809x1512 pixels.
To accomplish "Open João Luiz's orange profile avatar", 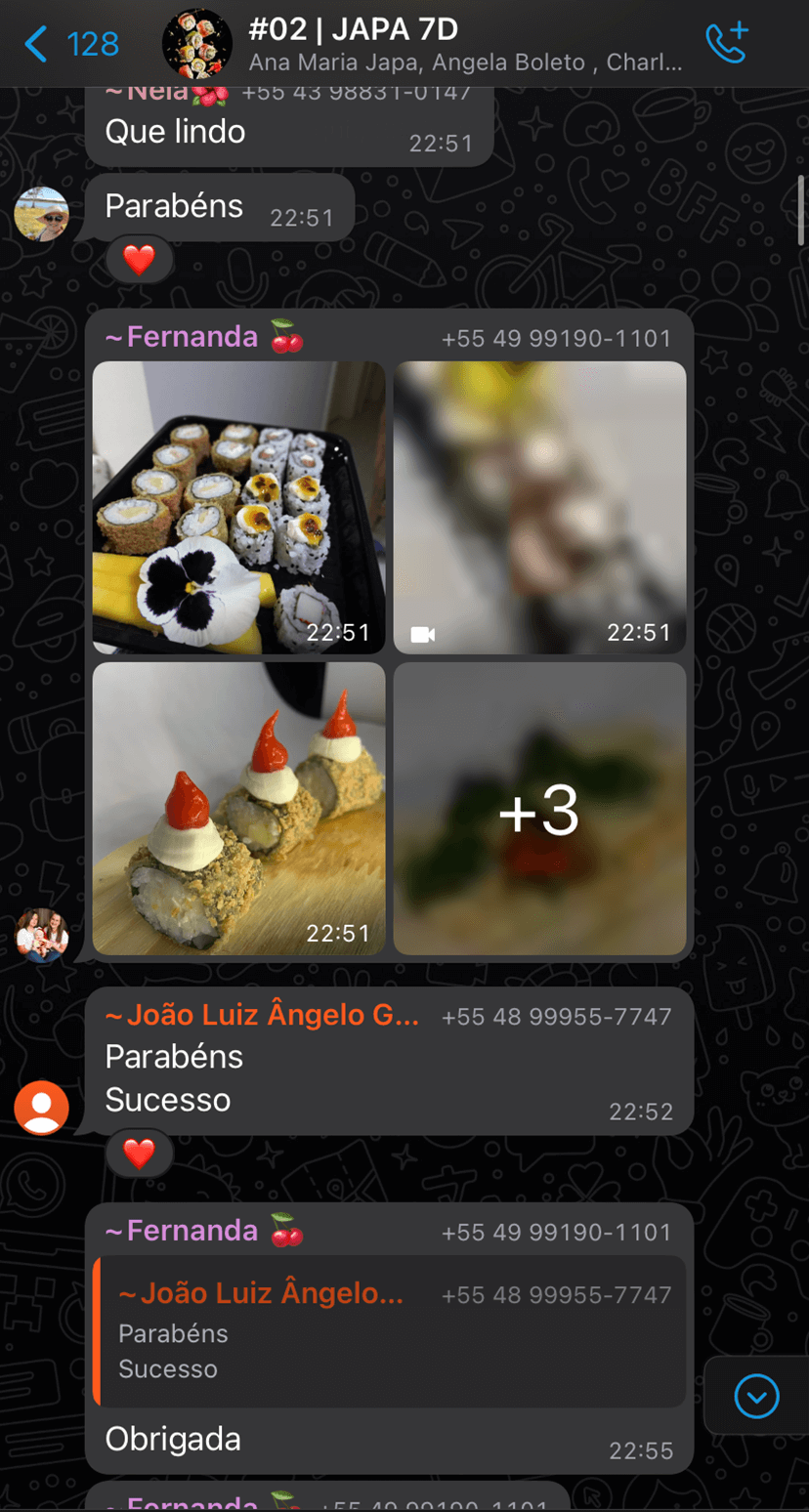I will pos(41,1108).
